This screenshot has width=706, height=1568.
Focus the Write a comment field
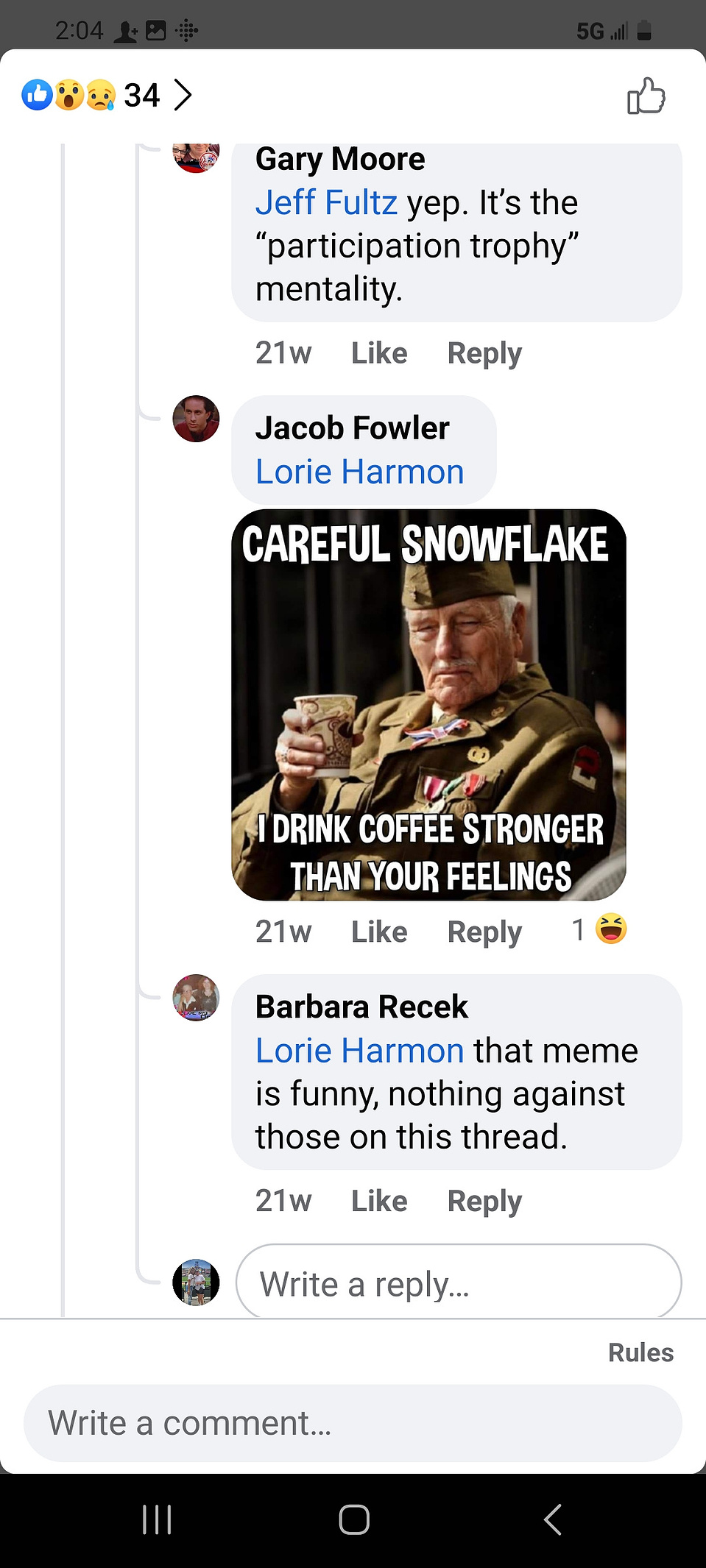(x=353, y=1423)
